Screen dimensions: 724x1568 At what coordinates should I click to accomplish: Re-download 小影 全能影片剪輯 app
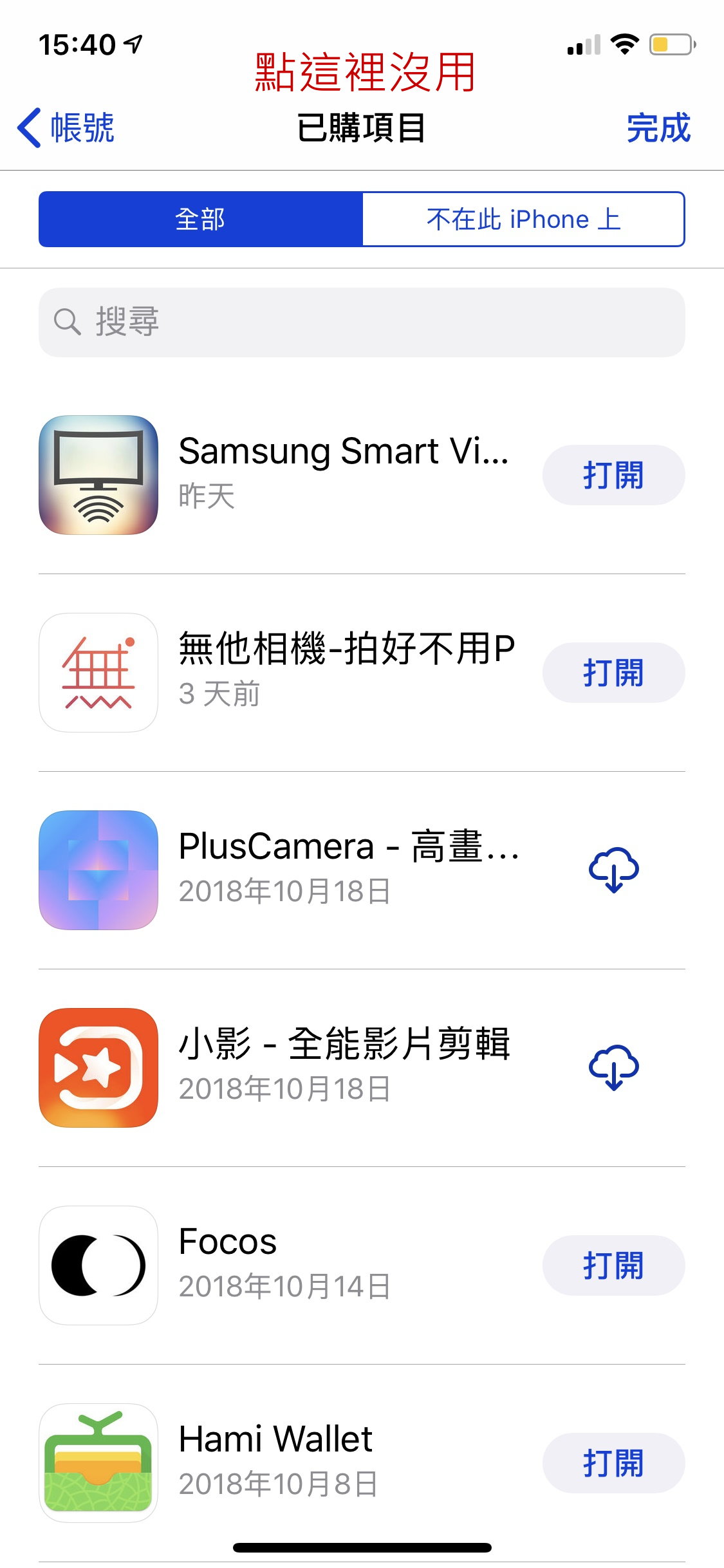click(x=613, y=1067)
